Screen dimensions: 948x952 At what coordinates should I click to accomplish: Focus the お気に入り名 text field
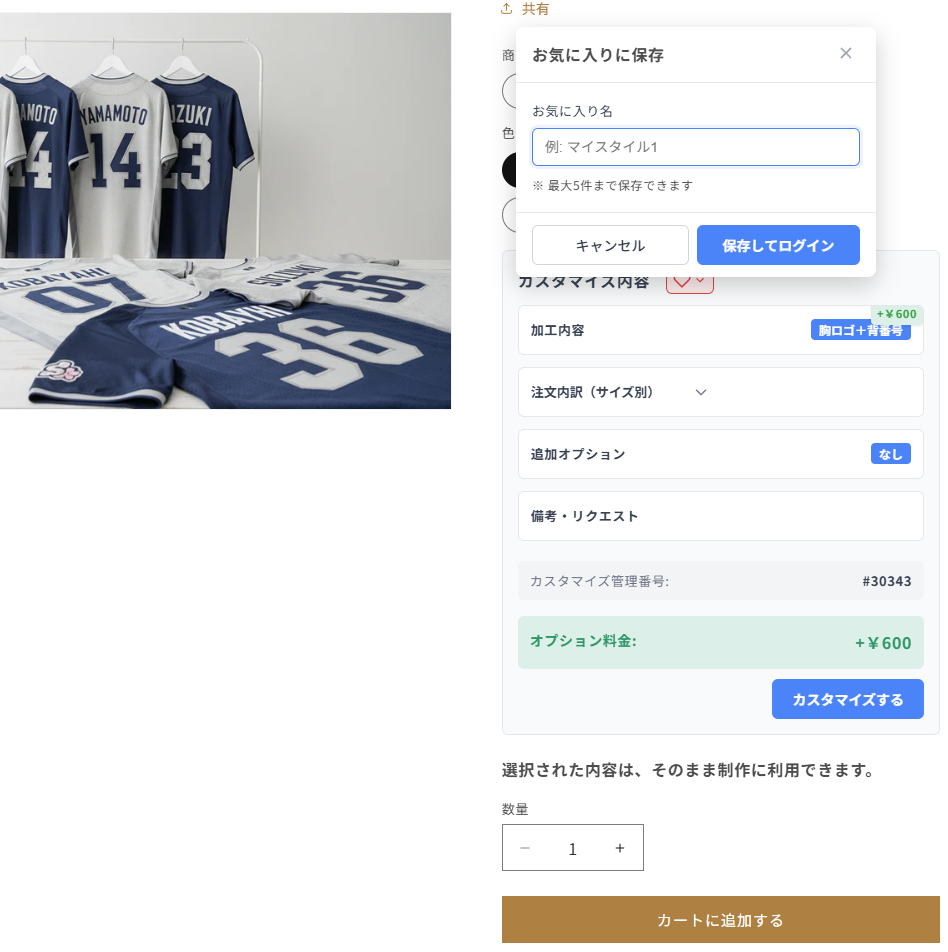(x=695, y=147)
